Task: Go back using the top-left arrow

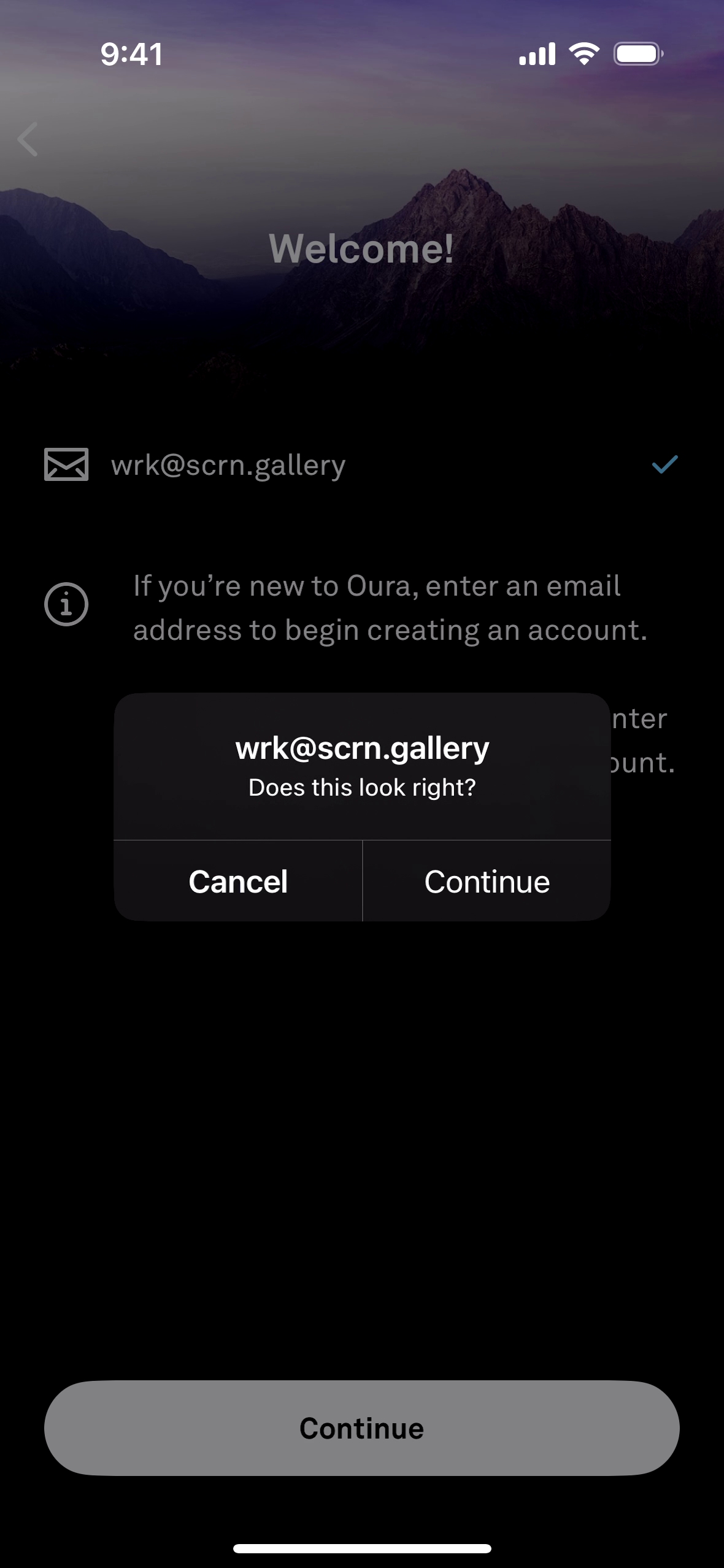Action: coord(28,139)
